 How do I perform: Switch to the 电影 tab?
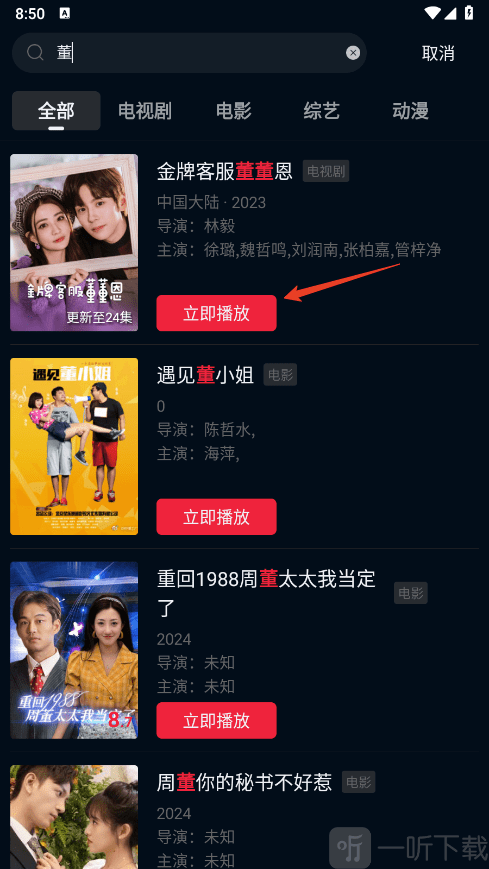[x=233, y=111]
